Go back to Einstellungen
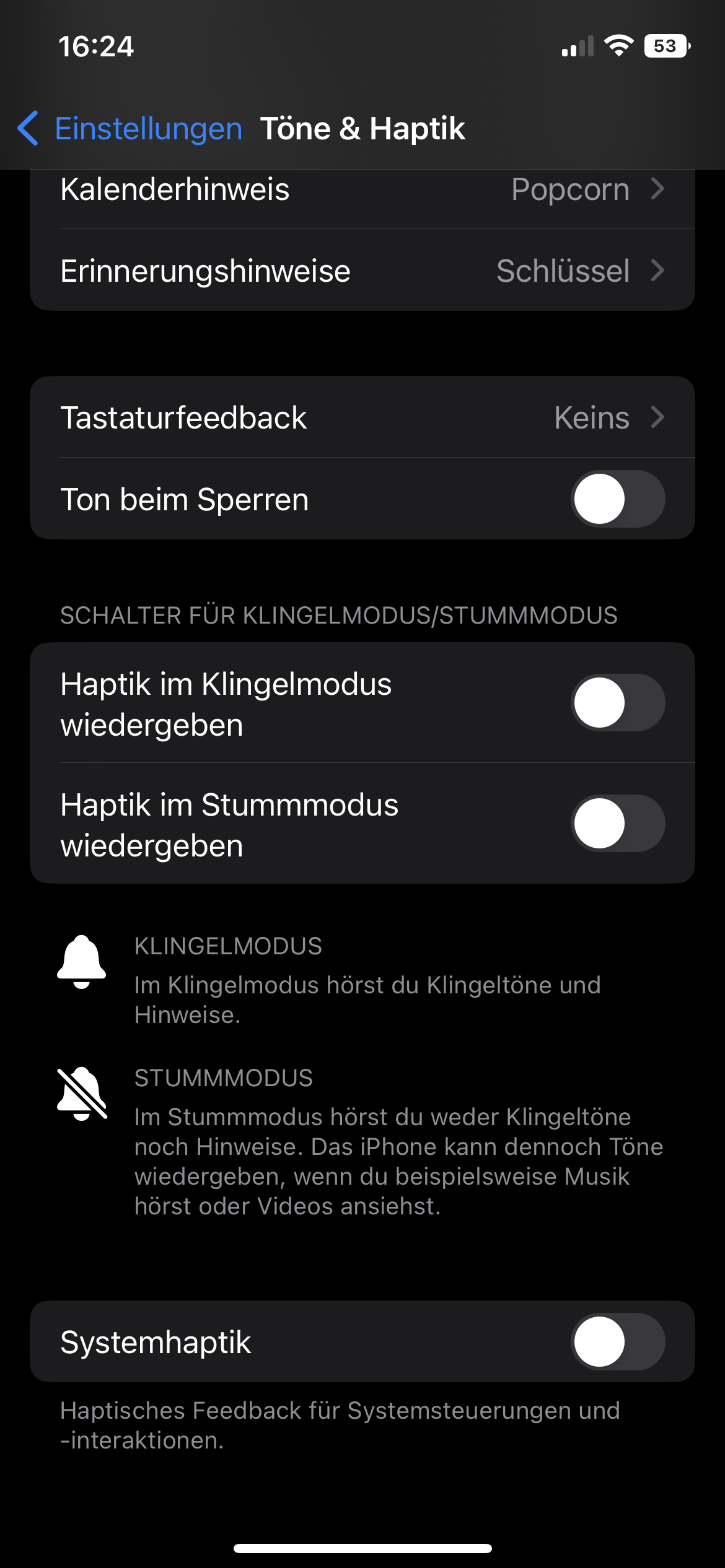The image size is (725, 1568). tap(130, 129)
